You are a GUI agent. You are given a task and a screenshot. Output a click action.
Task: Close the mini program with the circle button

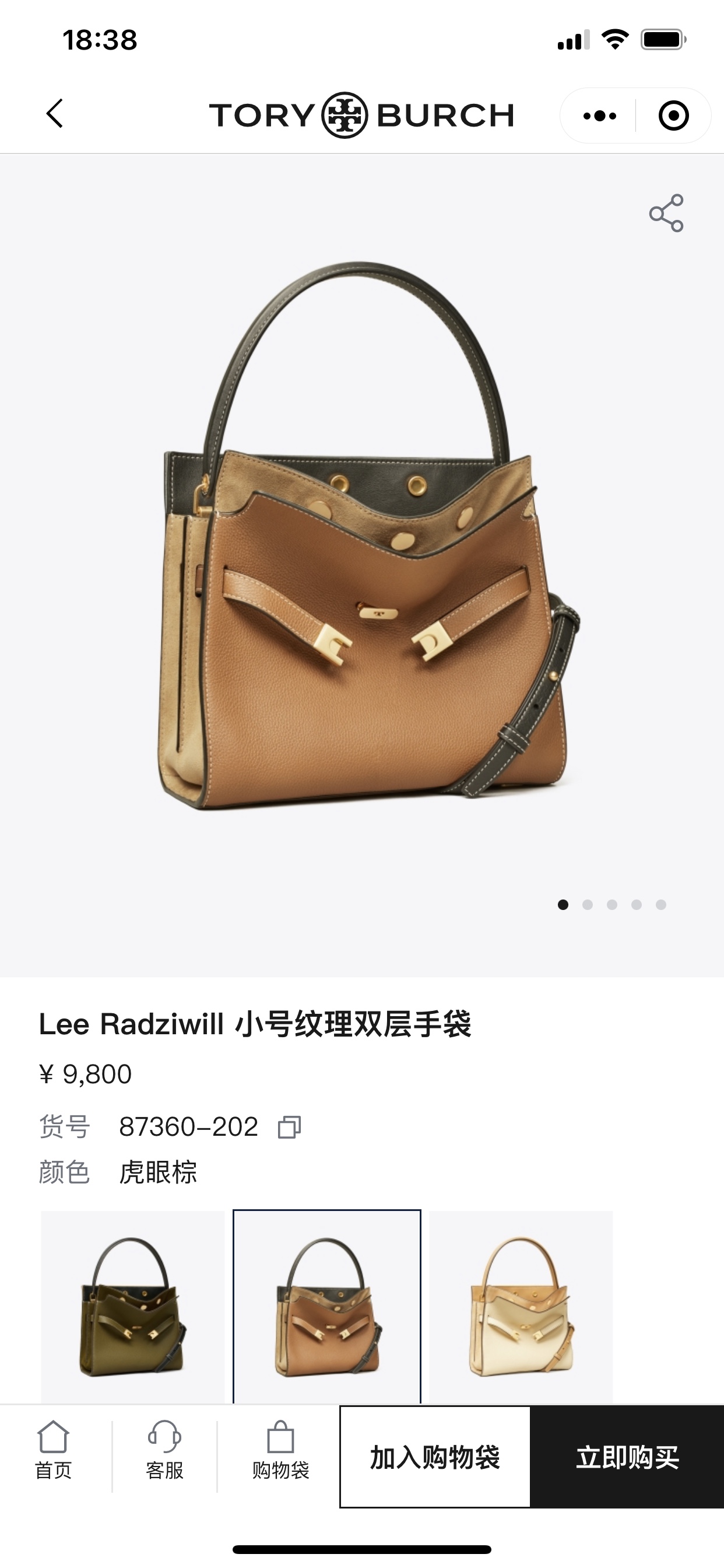(673, 116)
